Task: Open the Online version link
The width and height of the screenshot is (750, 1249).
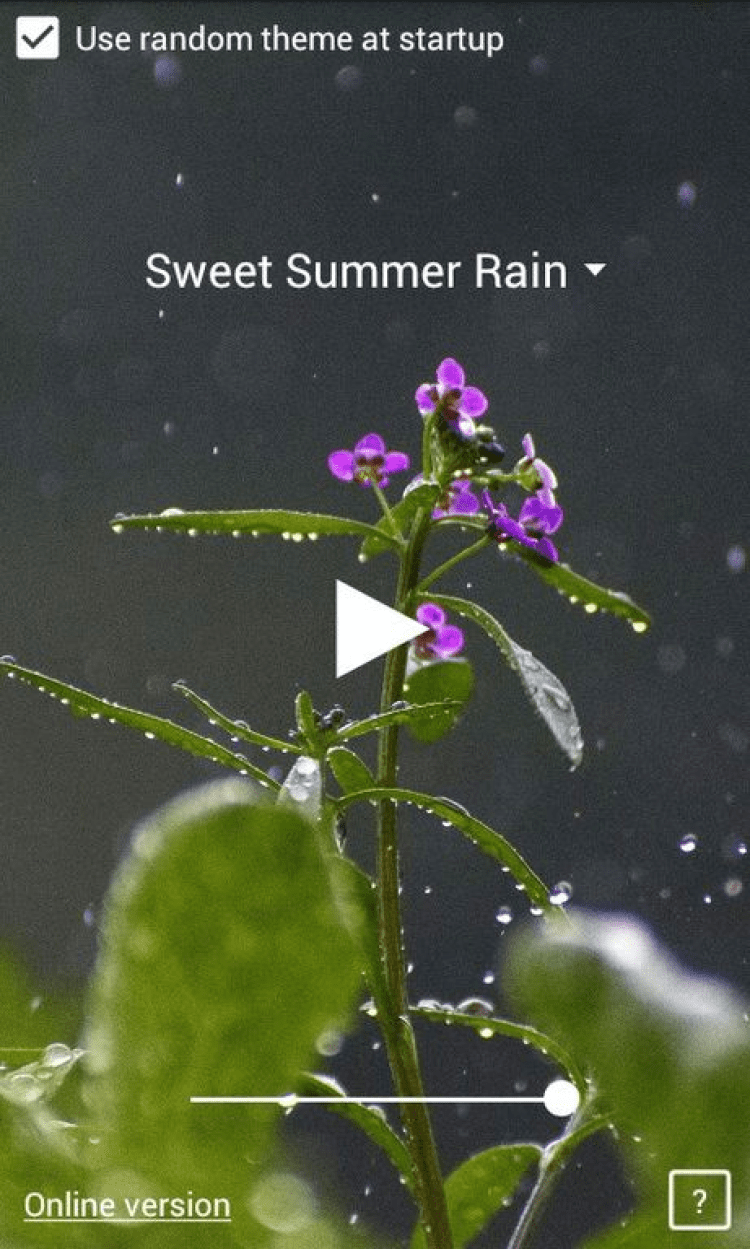Action: (x=127, y=1205)
